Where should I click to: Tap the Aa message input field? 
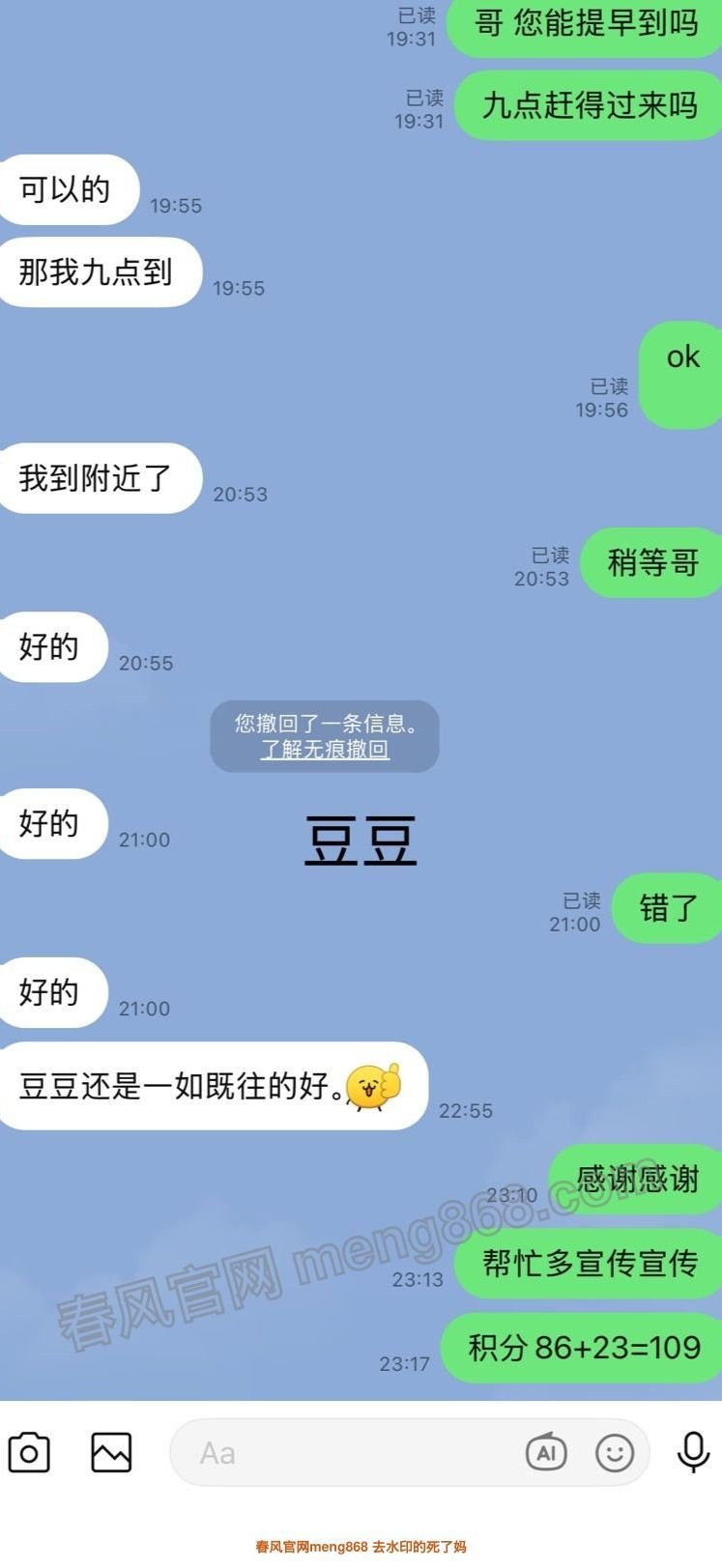tap(338, 1452)
